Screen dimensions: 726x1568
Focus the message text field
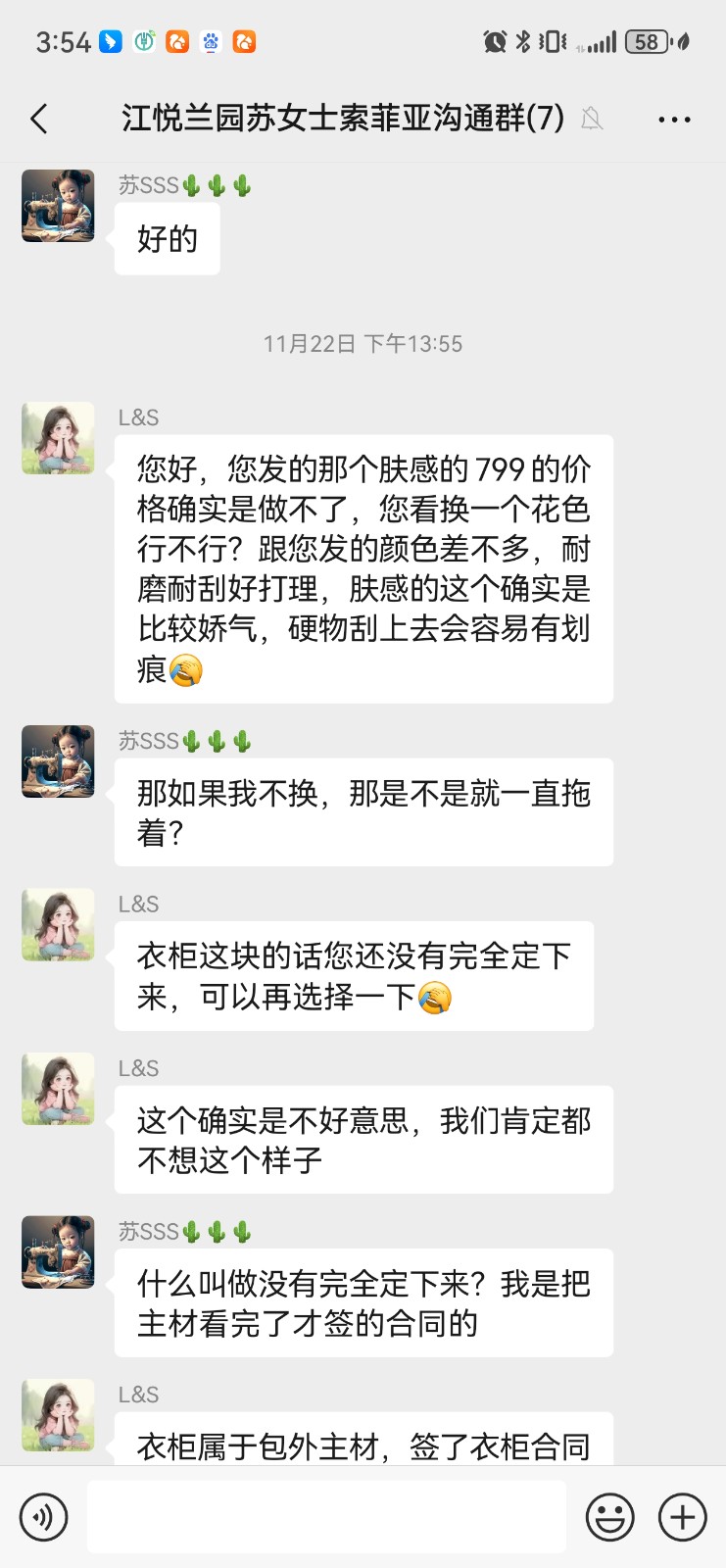(326, 1517)
